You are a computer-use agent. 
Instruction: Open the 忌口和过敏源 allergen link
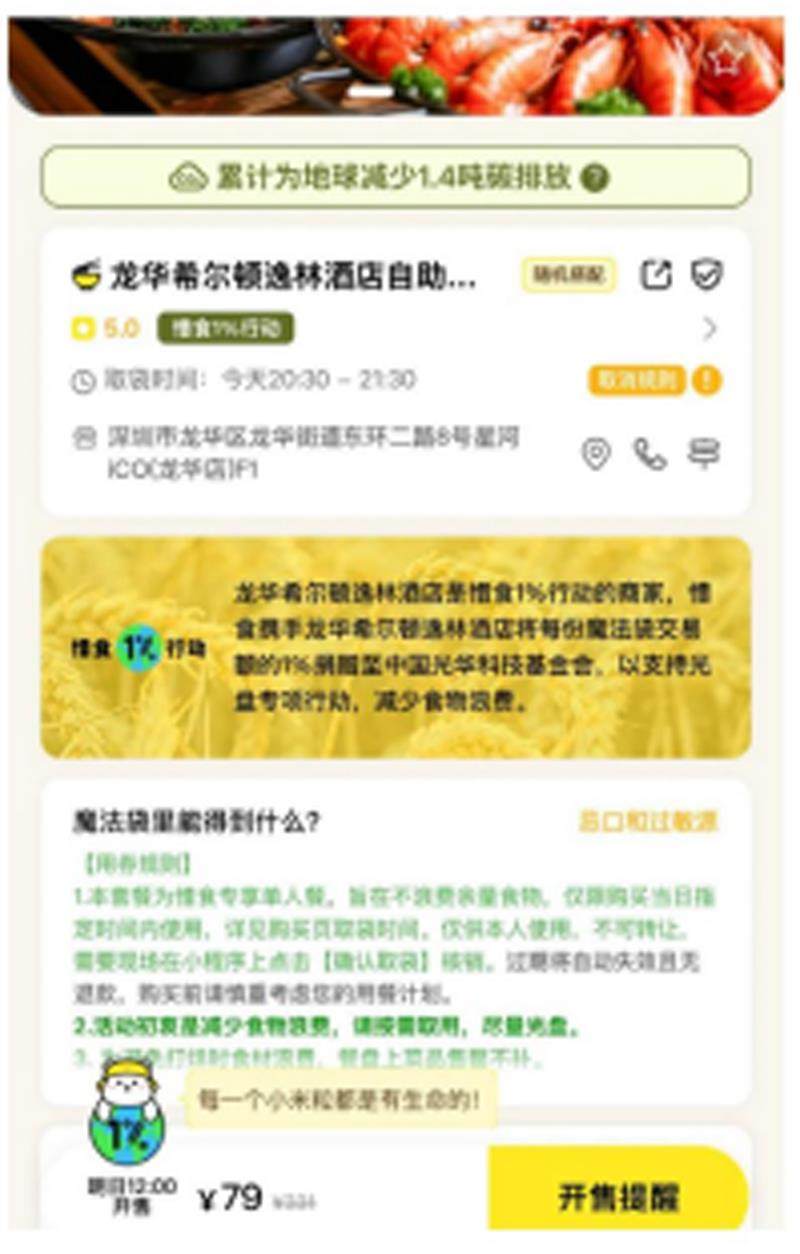point(648,822)
